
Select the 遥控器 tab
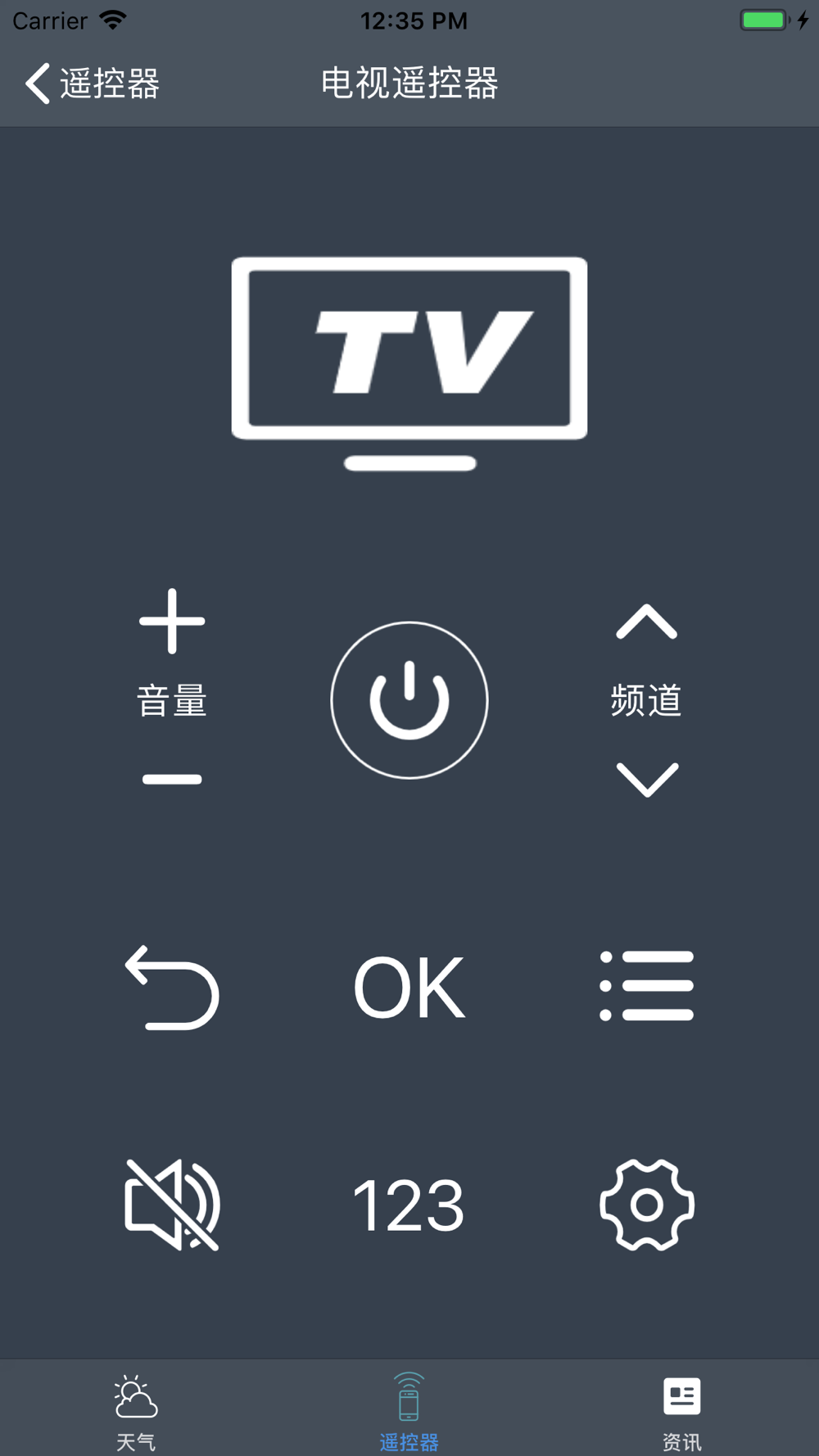(x=409, y=1412)
